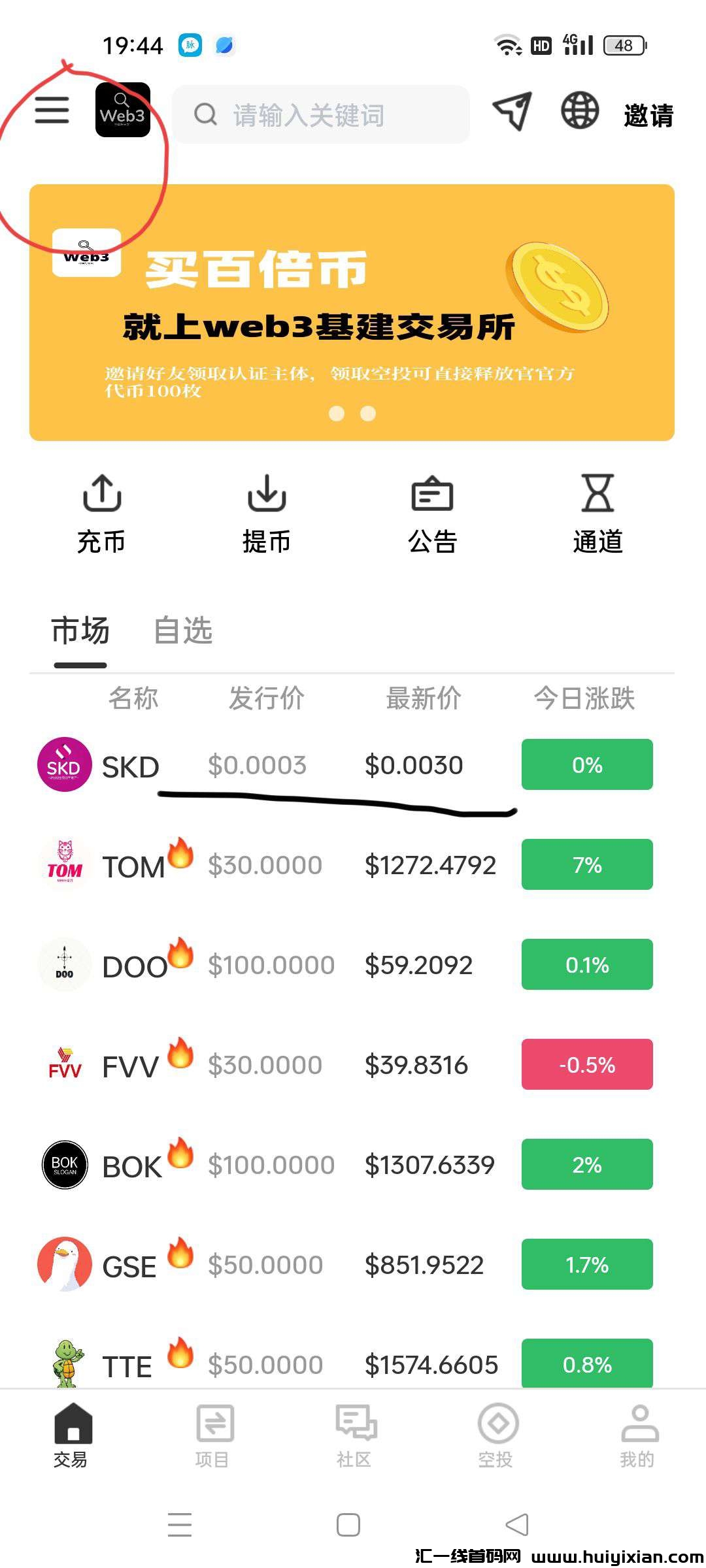Tap the keyword search field
Screen dimensions: 706x1568
pos(320,115)
